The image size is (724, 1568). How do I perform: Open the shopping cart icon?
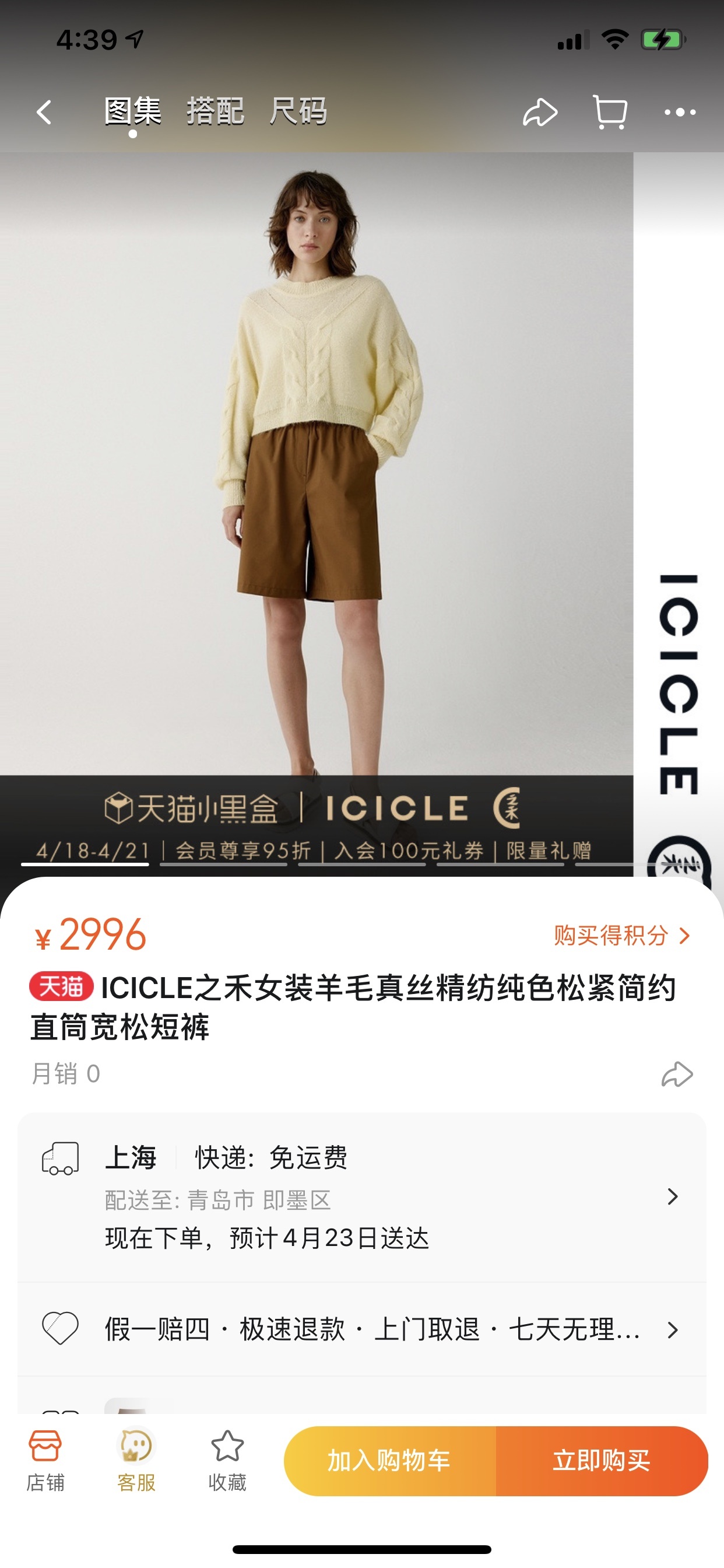coord(610,113)
